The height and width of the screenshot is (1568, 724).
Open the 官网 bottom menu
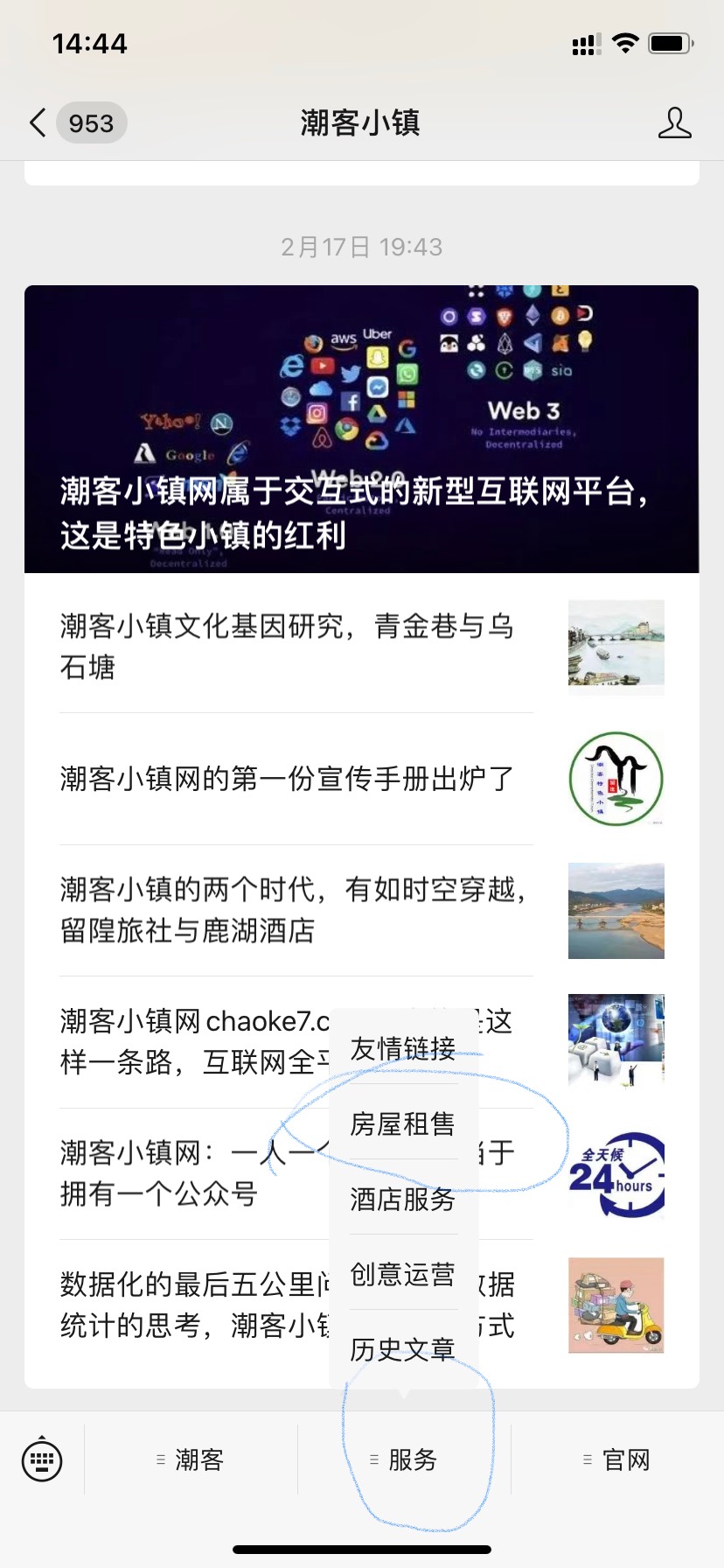pyautogui.click(x=617, y=1459)
